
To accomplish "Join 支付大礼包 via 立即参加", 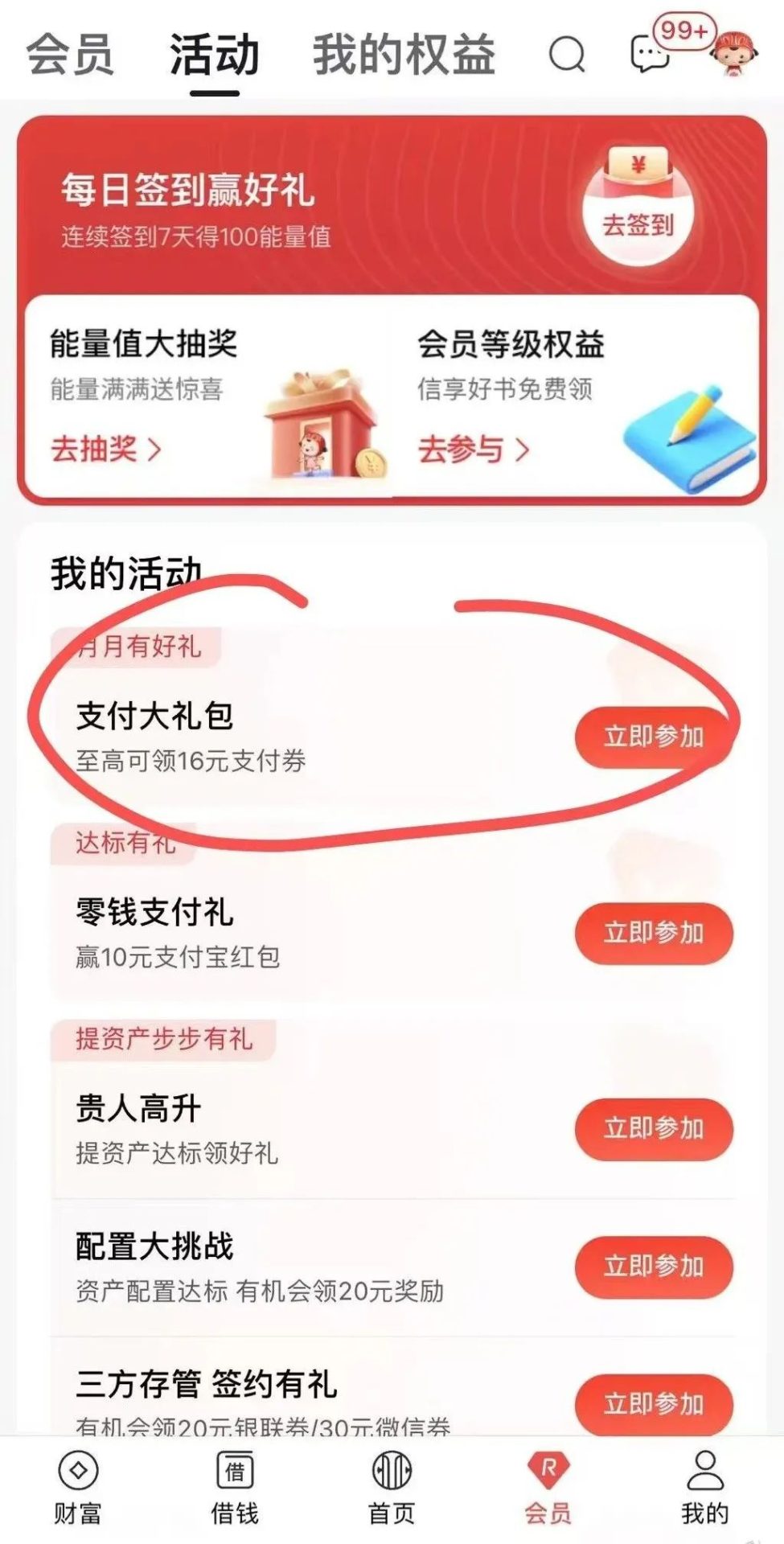I will (x=653, y=737).
